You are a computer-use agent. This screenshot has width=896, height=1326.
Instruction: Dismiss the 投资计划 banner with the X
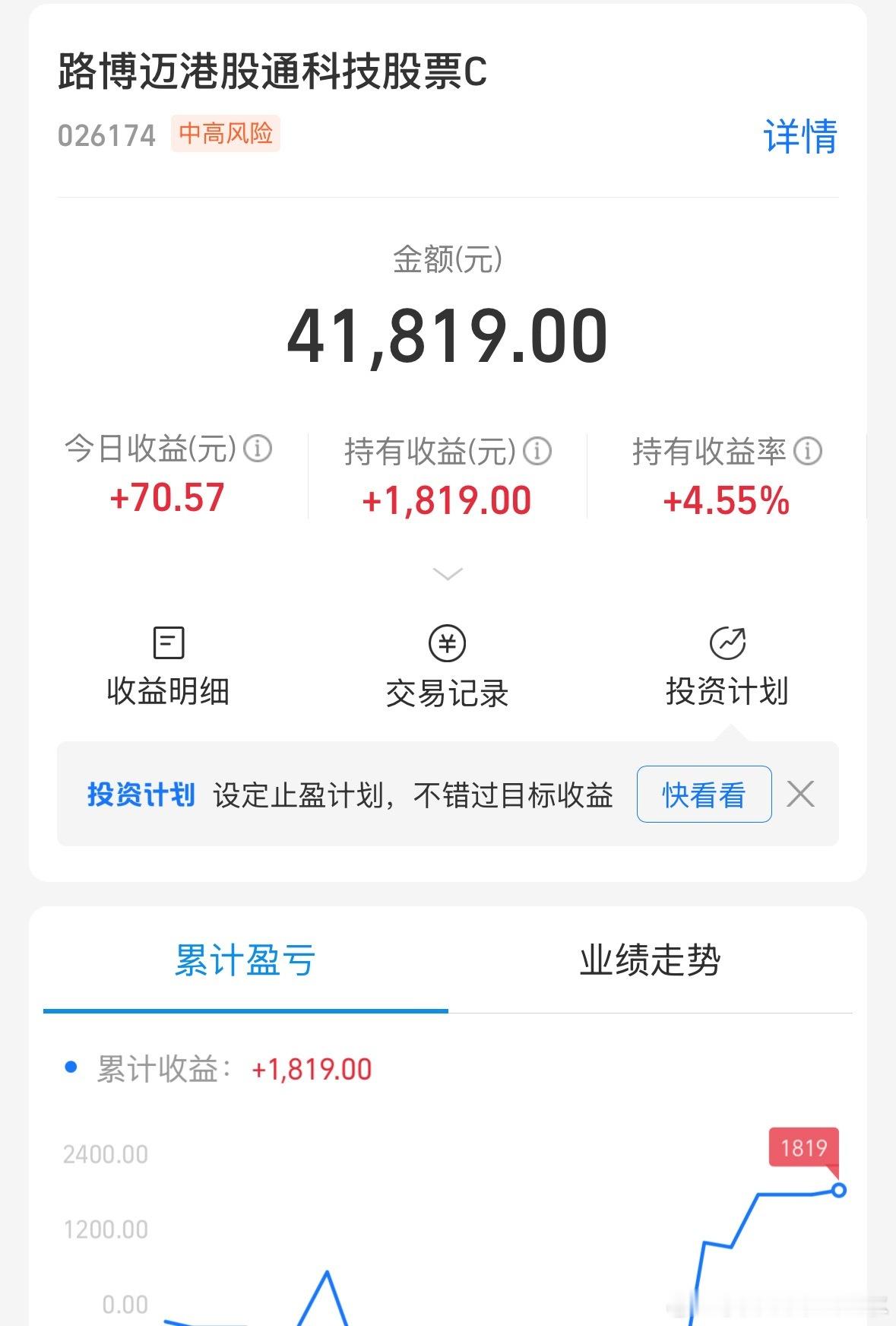800,795
